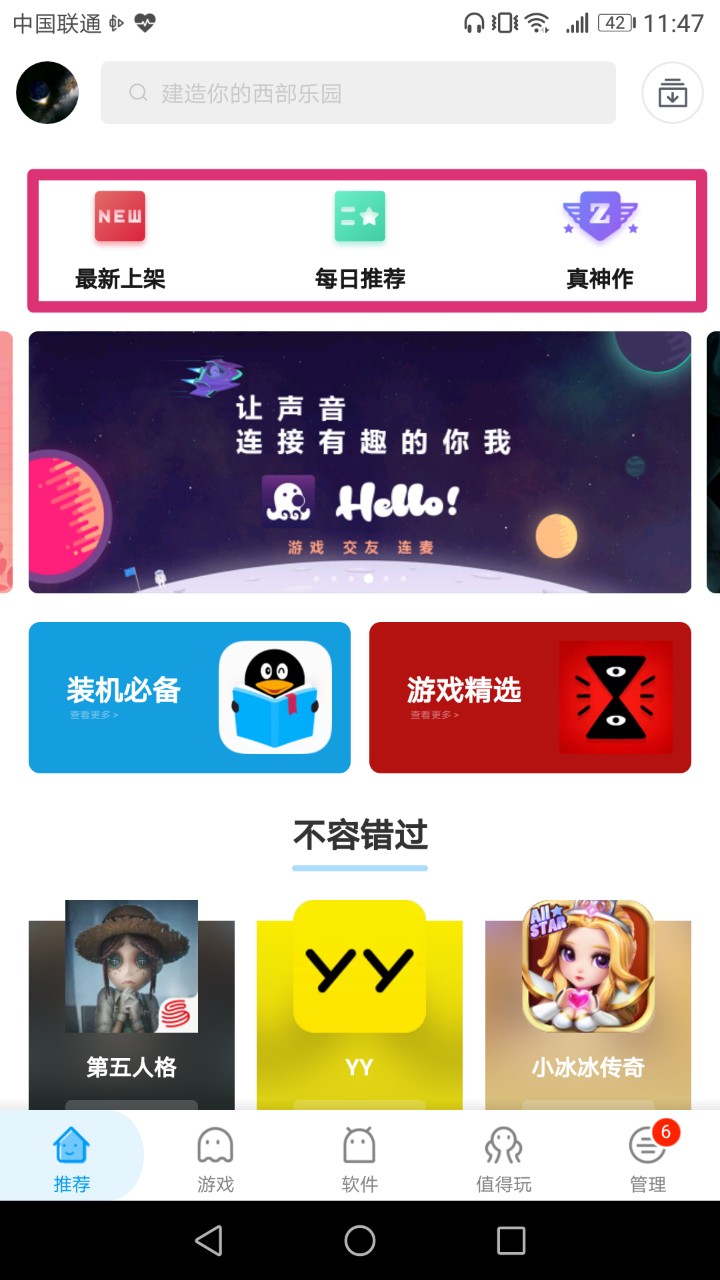Open the 装机必备 card

point(190,697)
